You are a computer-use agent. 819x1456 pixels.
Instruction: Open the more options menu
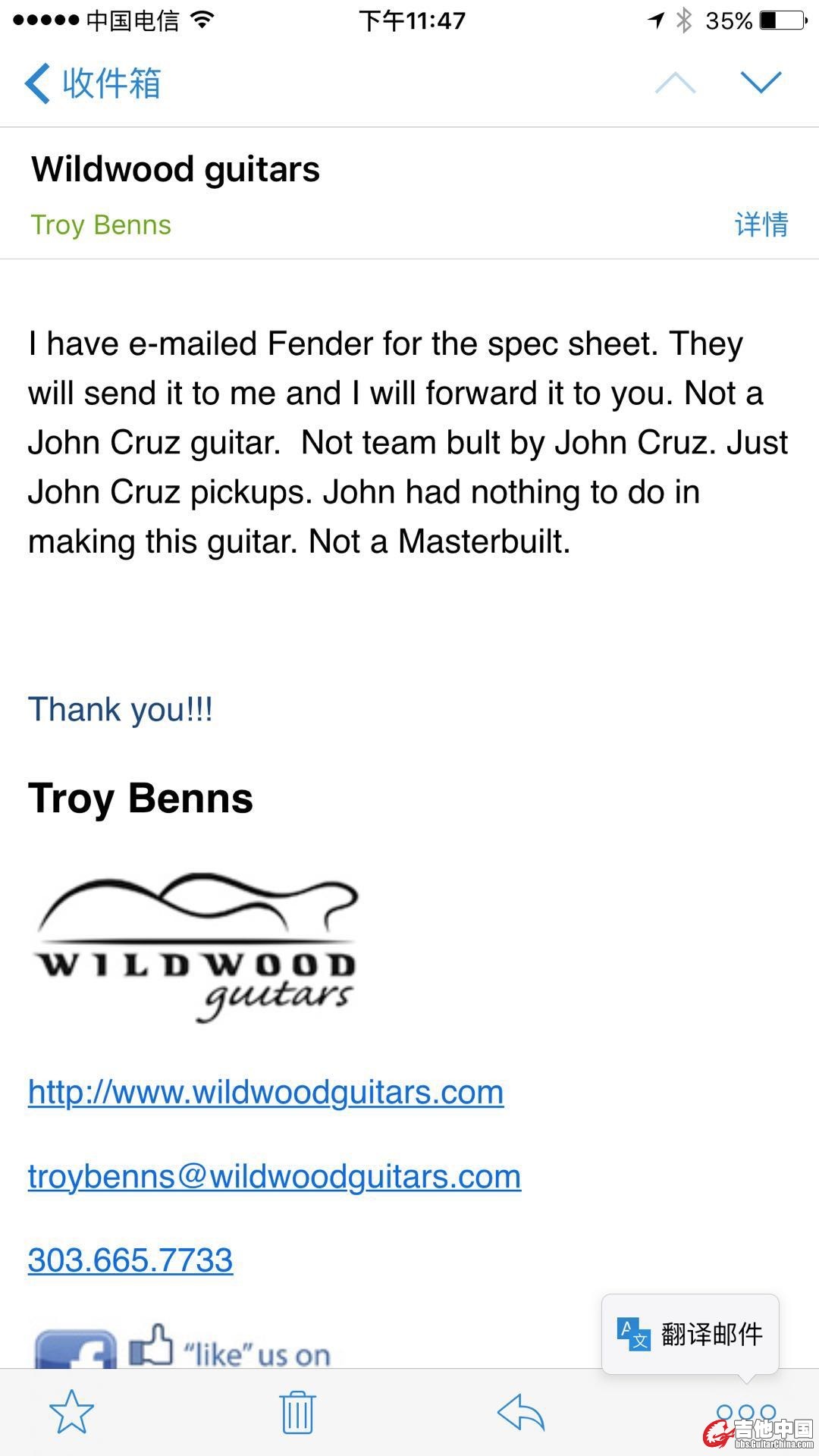point(746,1412)
